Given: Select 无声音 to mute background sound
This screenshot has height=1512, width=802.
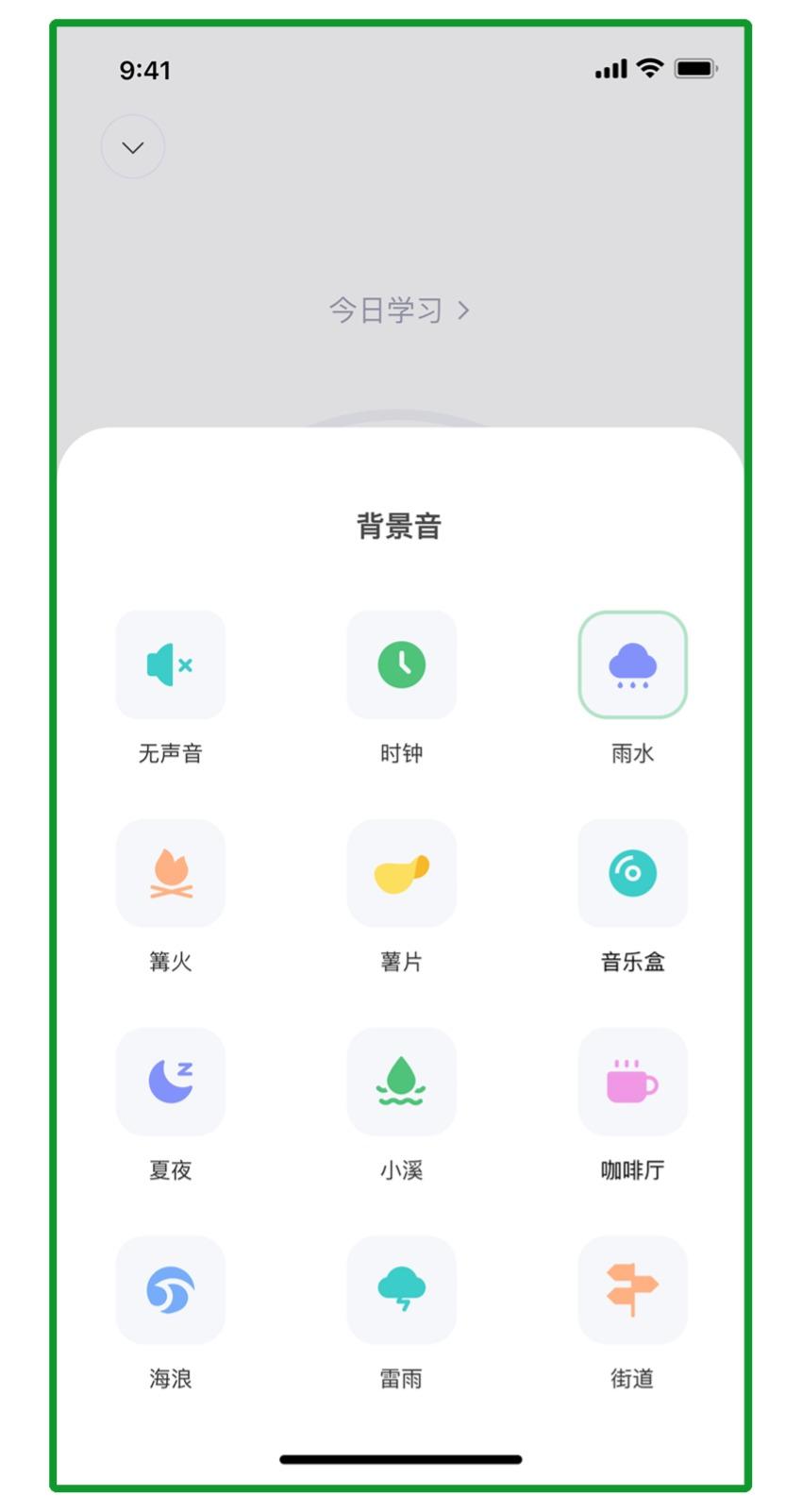Looking at the screenshot, I should tap(171, 665).
